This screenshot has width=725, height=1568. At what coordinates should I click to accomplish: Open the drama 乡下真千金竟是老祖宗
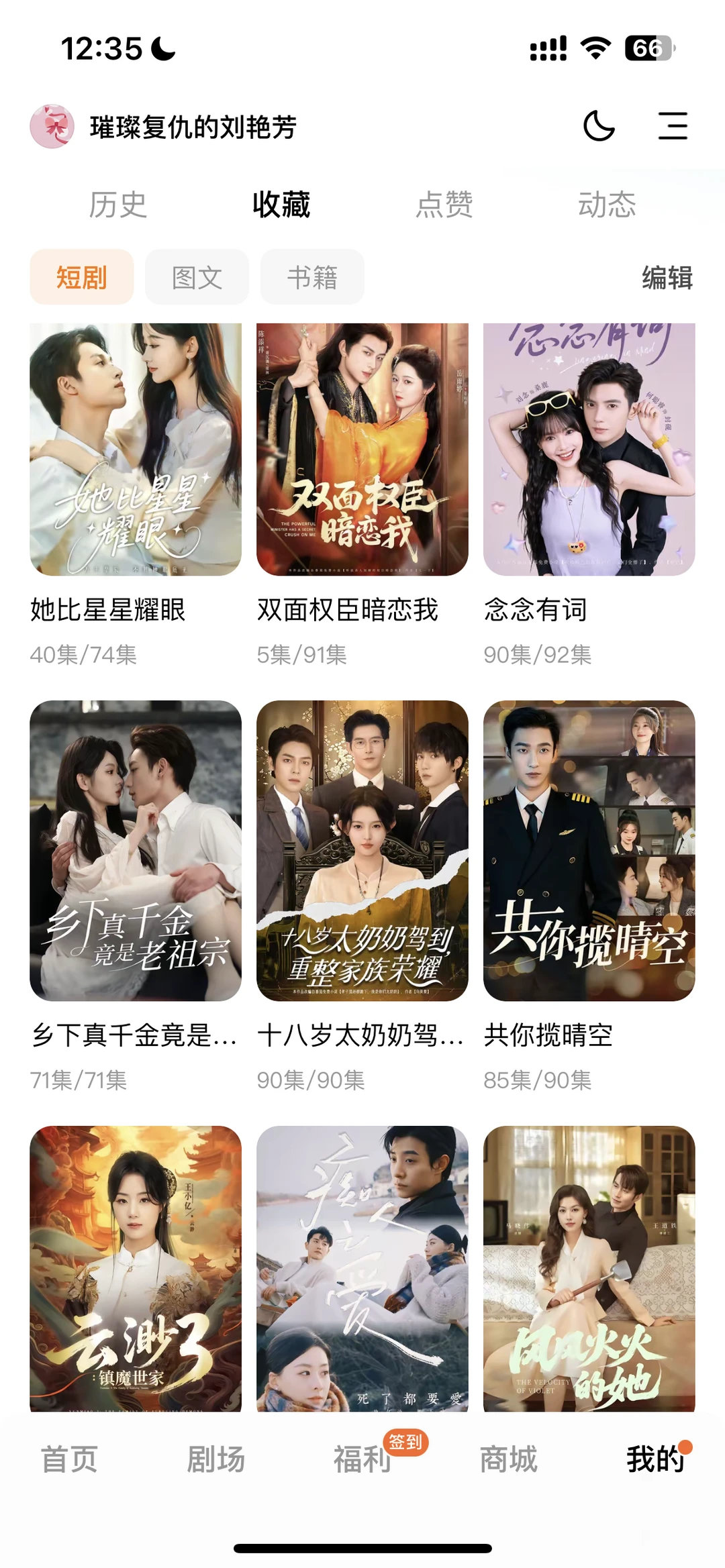(136, 850)
